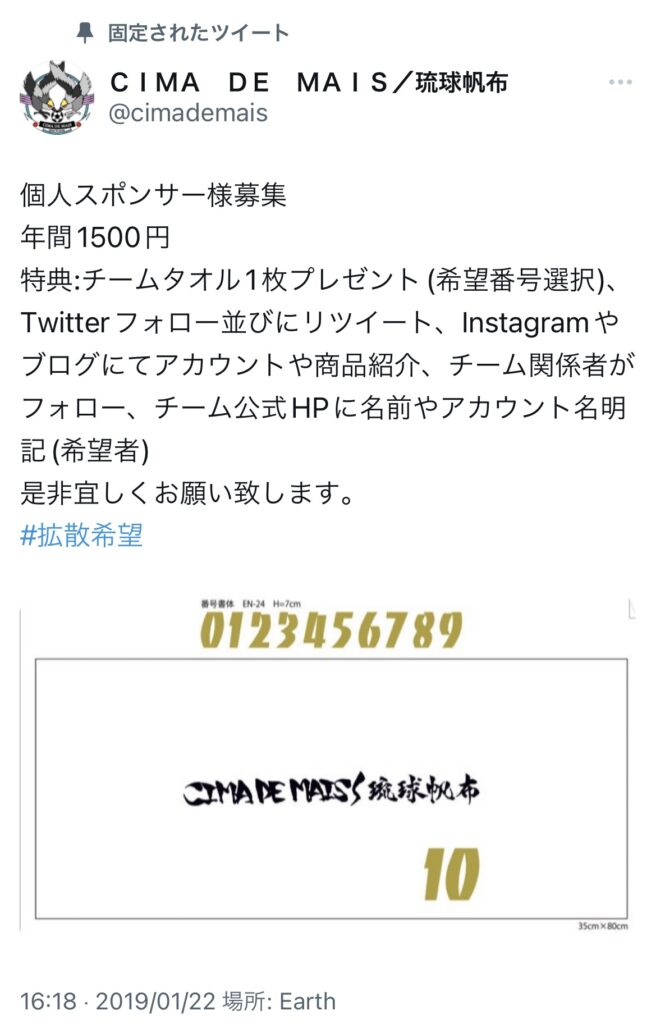
Task: Open the CIMA DE MAIS／琉球帆布 account name
Action: (307, 81)
